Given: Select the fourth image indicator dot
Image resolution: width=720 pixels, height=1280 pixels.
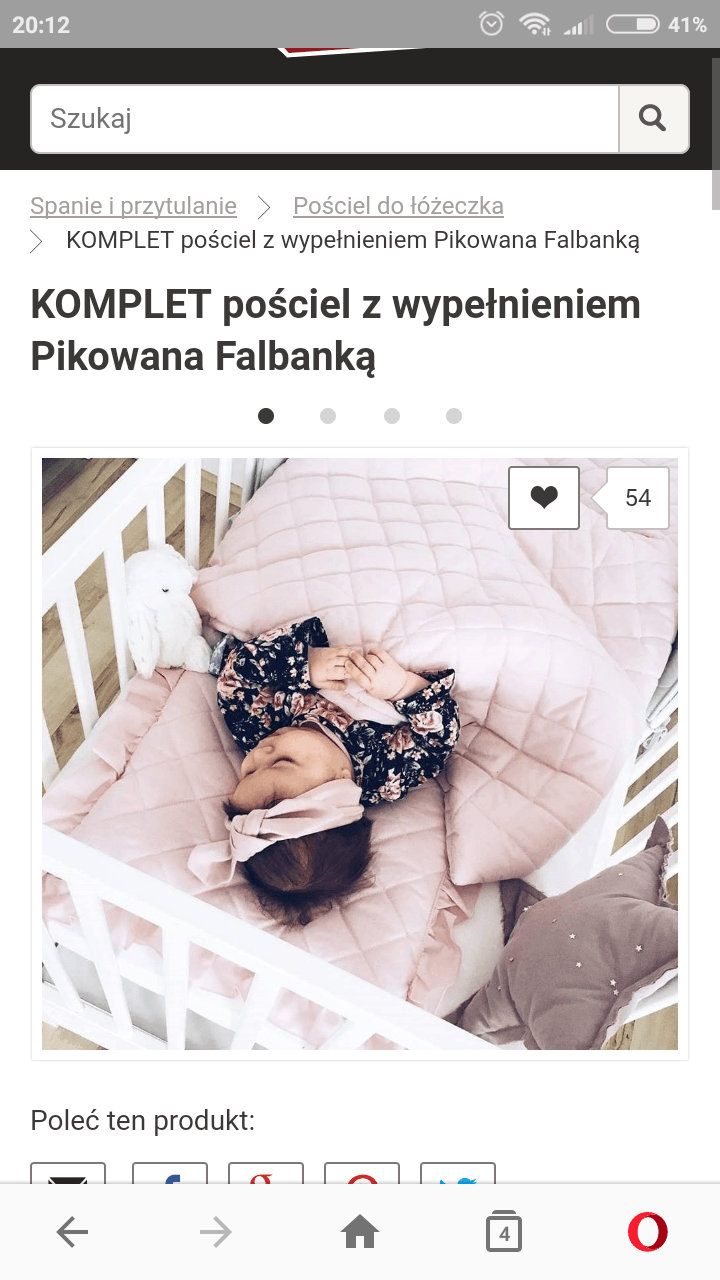Looking at the screenshot, I should click(x=454, y=416).
